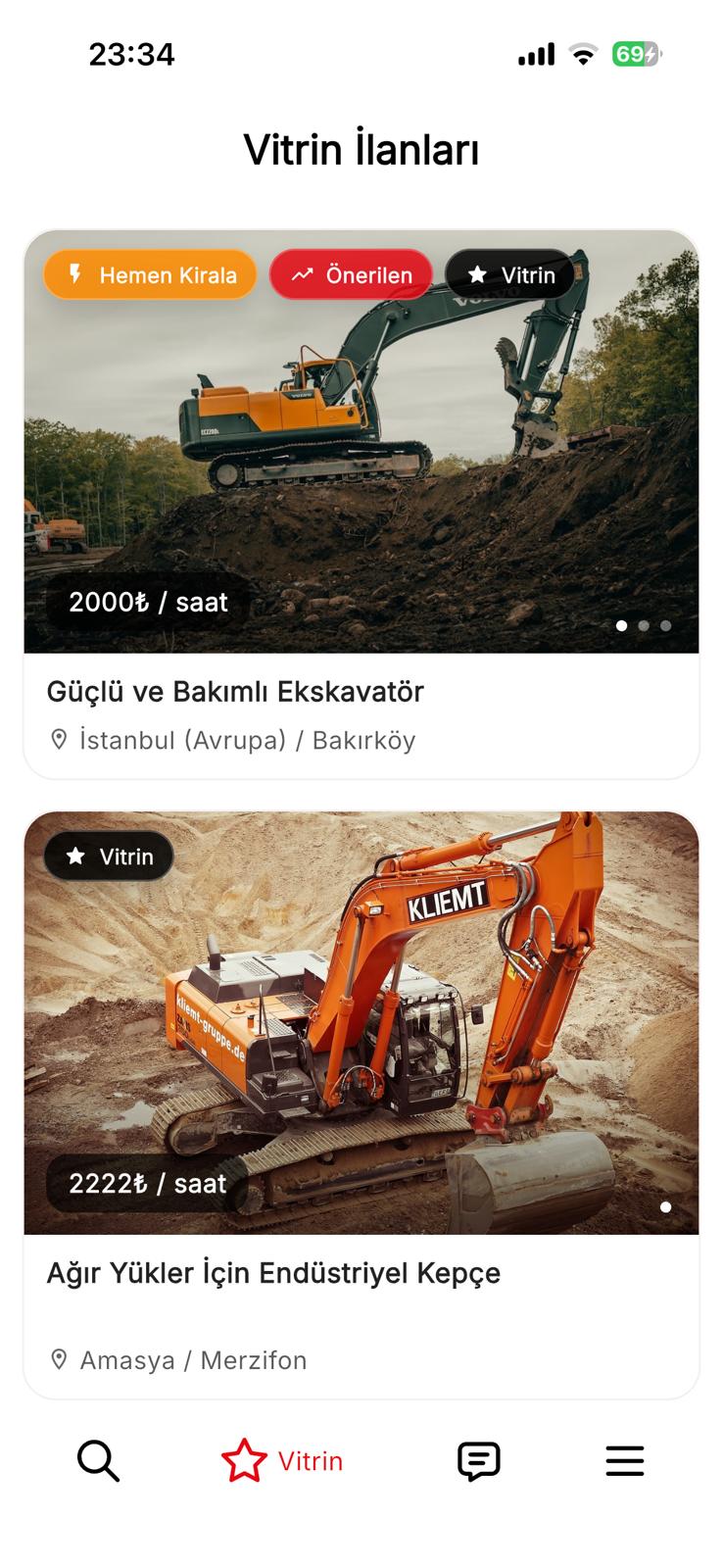Tap the location pin next to İstanbul (Avrupa)
The height and width of the screenshot is (1568, 723).
pos(59,740)
